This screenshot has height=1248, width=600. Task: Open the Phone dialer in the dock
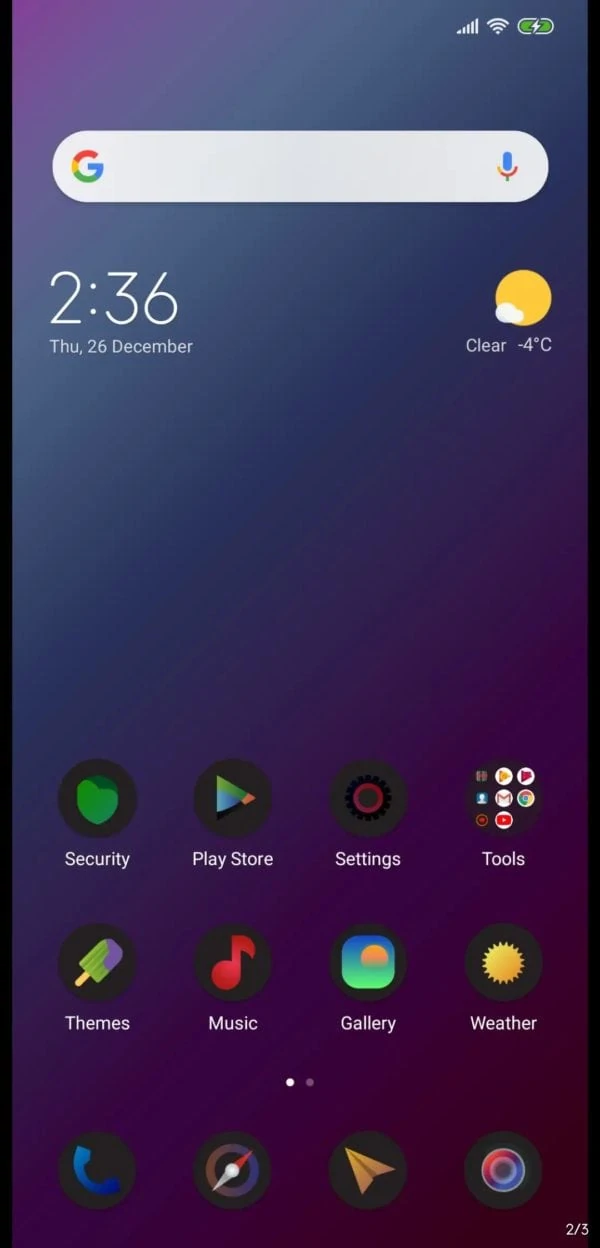tap(97, 1170)
